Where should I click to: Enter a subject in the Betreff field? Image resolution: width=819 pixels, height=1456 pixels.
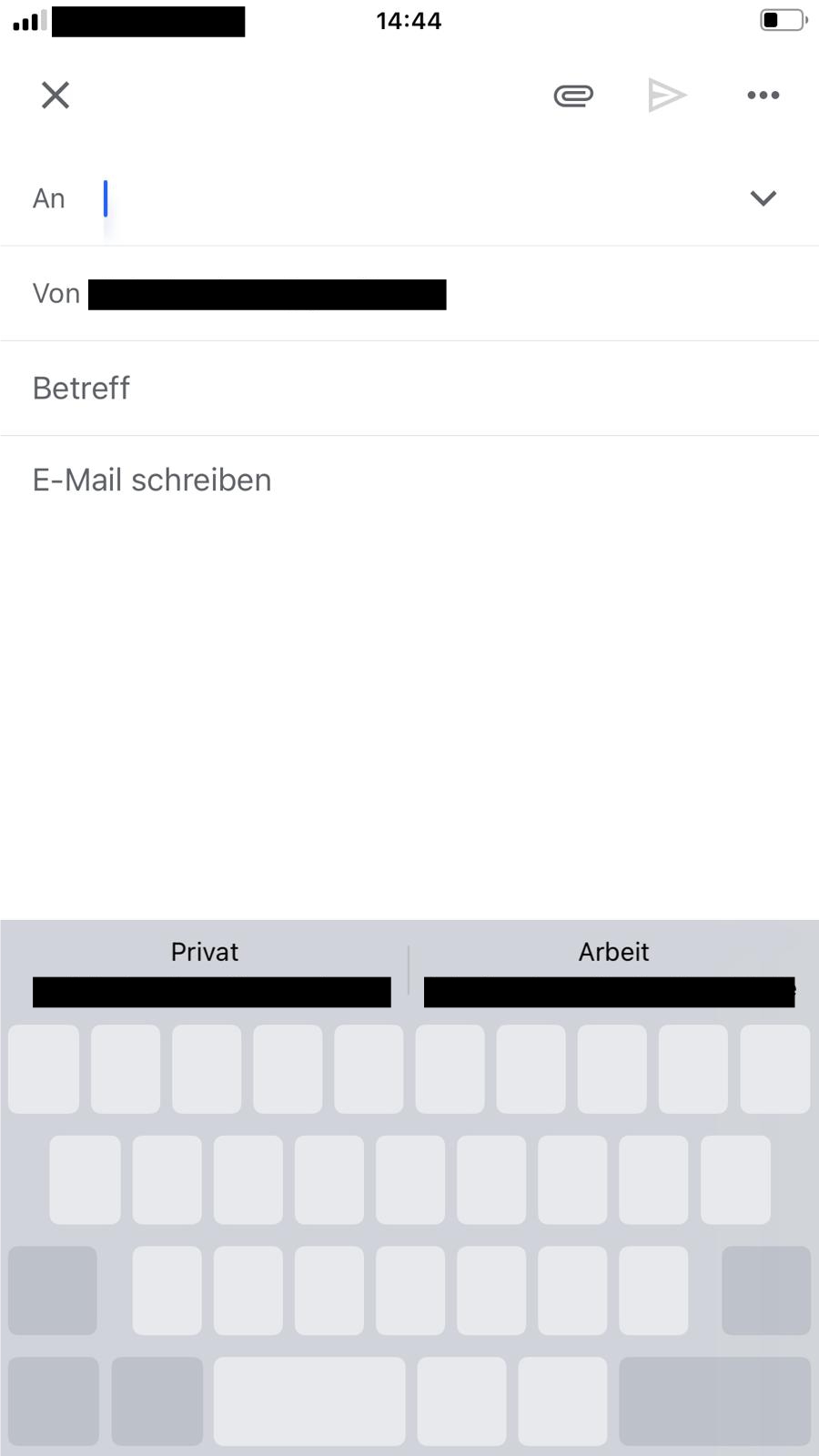(409, 389)
